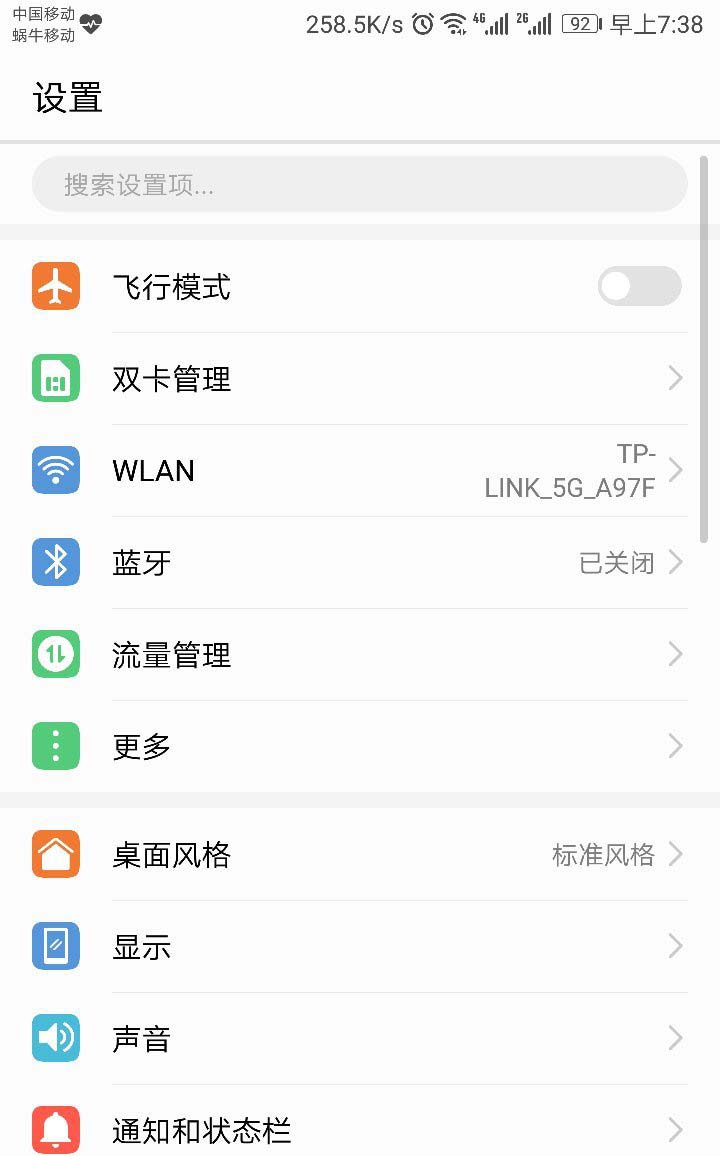720x1156 pixels.
Task: Expand the 更多 section chevron
Action: [676, 746]
